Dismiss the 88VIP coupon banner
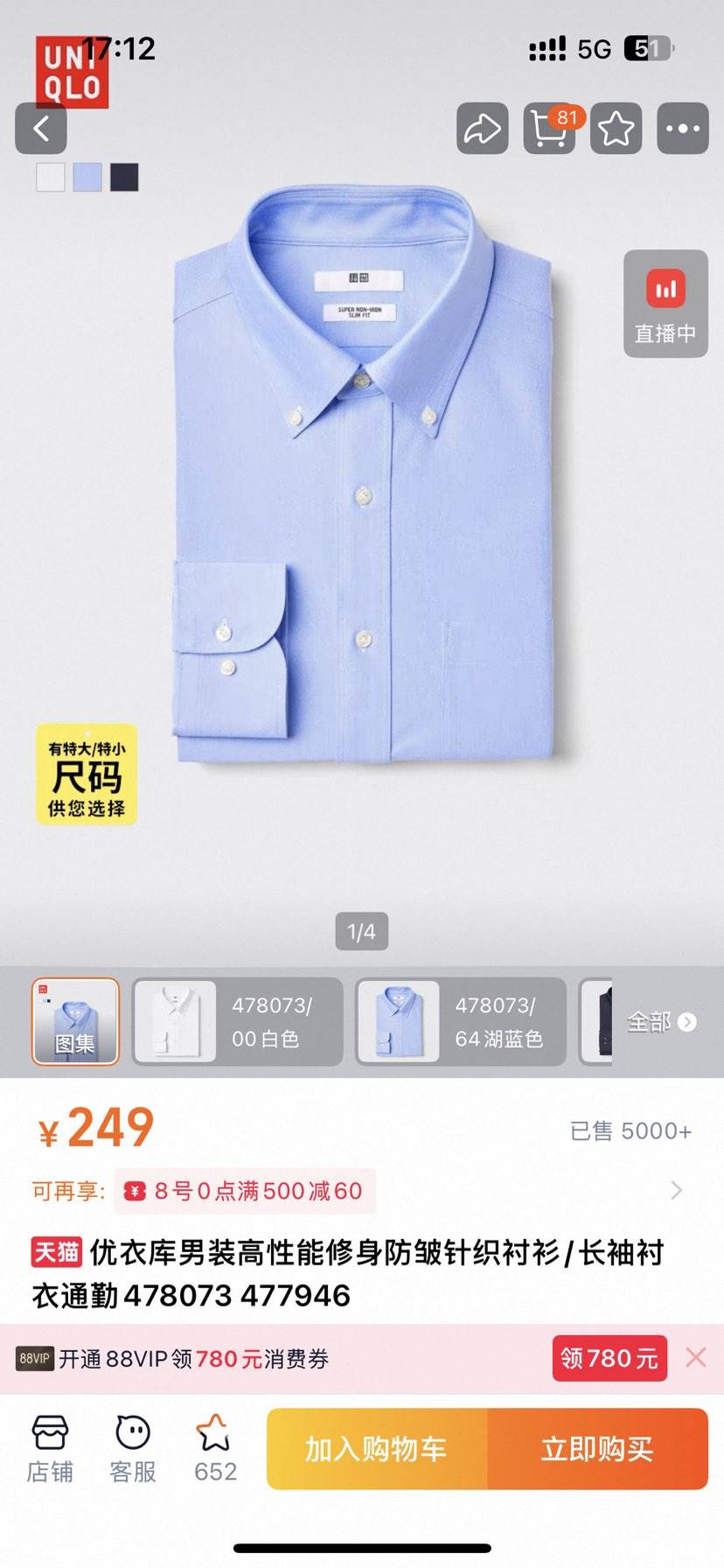This screenshot has width=724, height=1568. click(696, 1357)
